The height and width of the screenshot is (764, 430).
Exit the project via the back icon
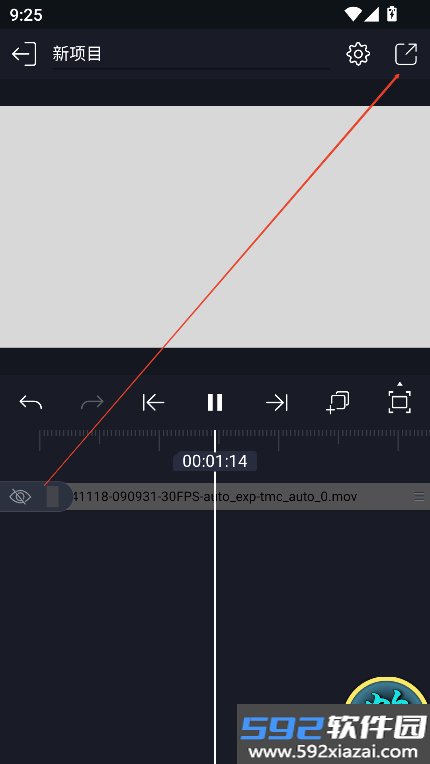tap(24, 54)
